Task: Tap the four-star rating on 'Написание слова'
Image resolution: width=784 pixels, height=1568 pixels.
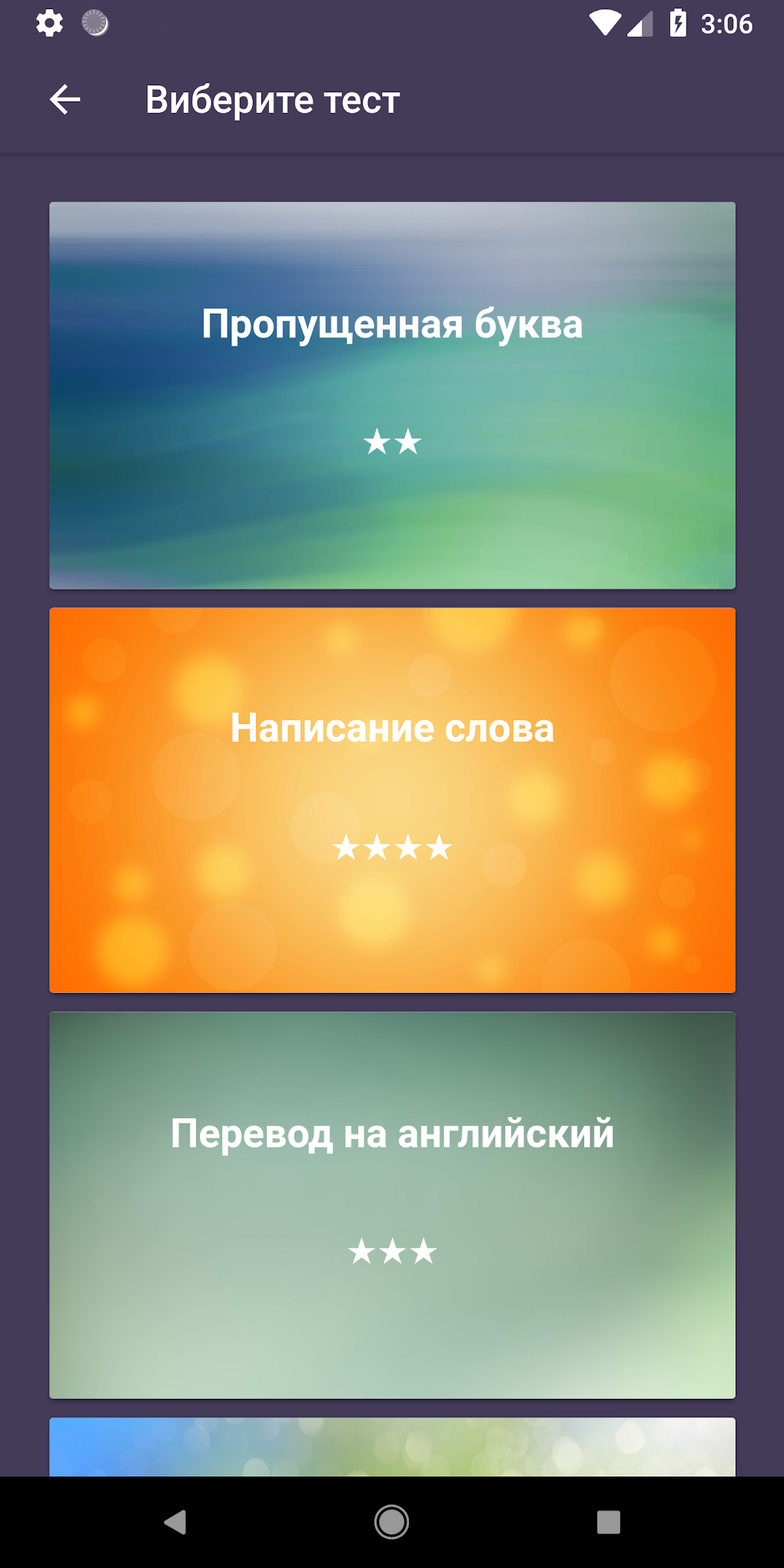Action: 391,848
